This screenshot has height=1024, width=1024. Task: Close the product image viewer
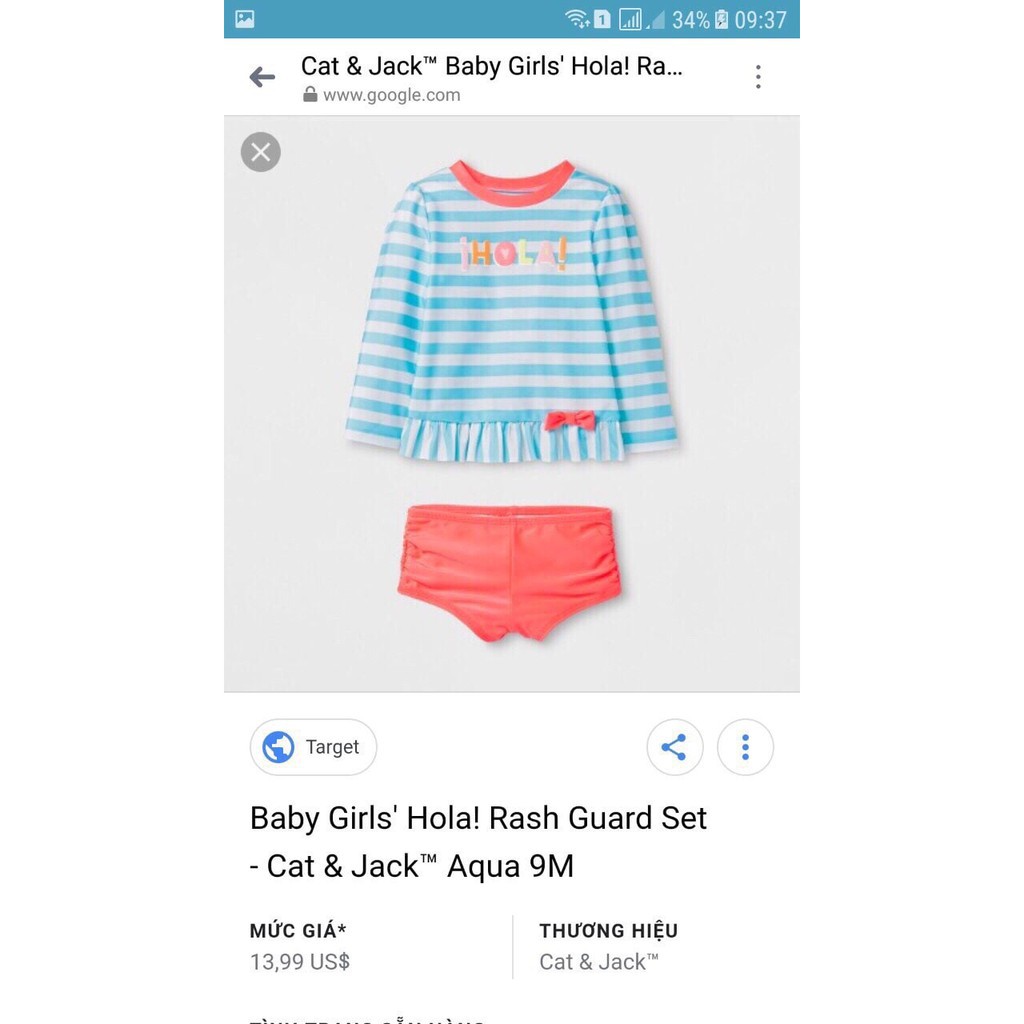261,152
